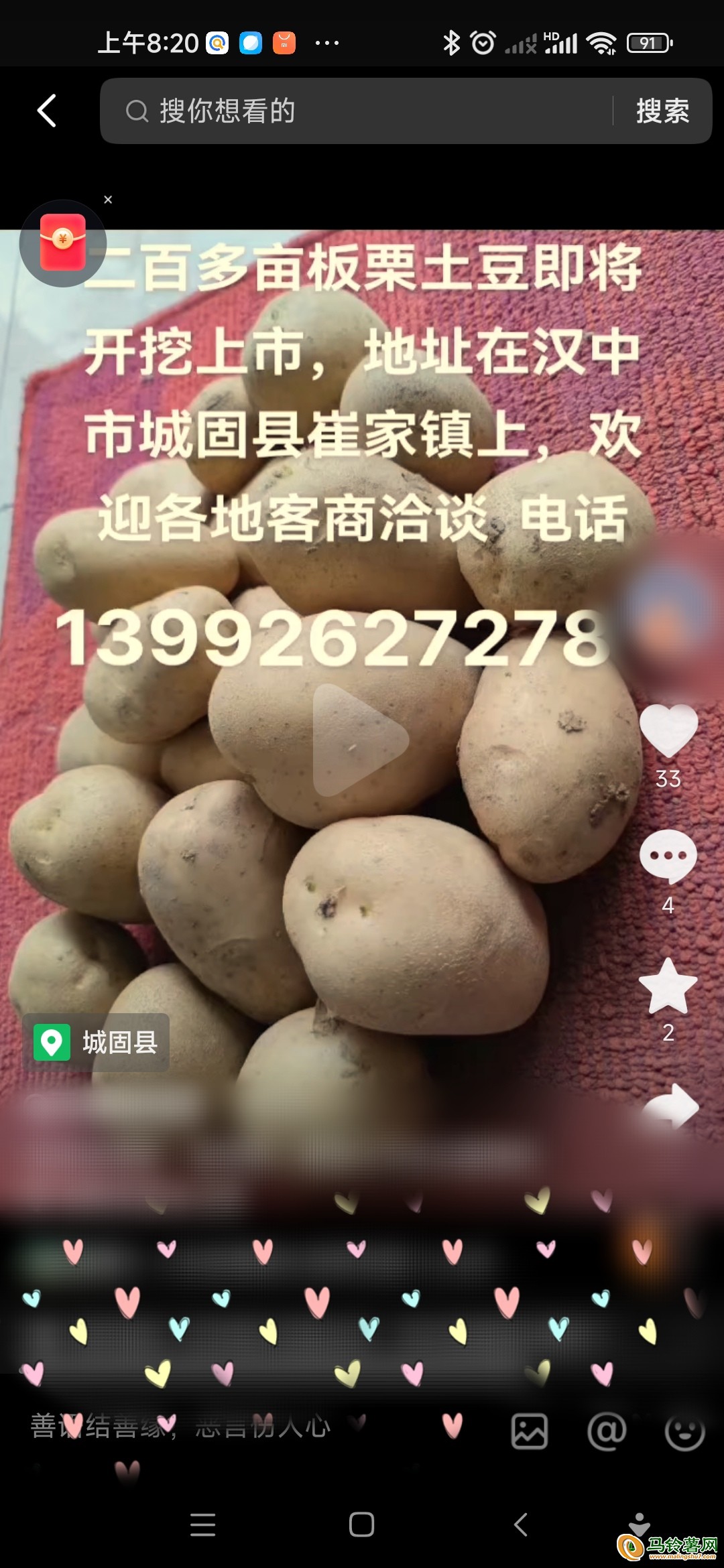Open the 城固县 location tag
Screen dimensions: 724x1568
[x=97, y=1043]
